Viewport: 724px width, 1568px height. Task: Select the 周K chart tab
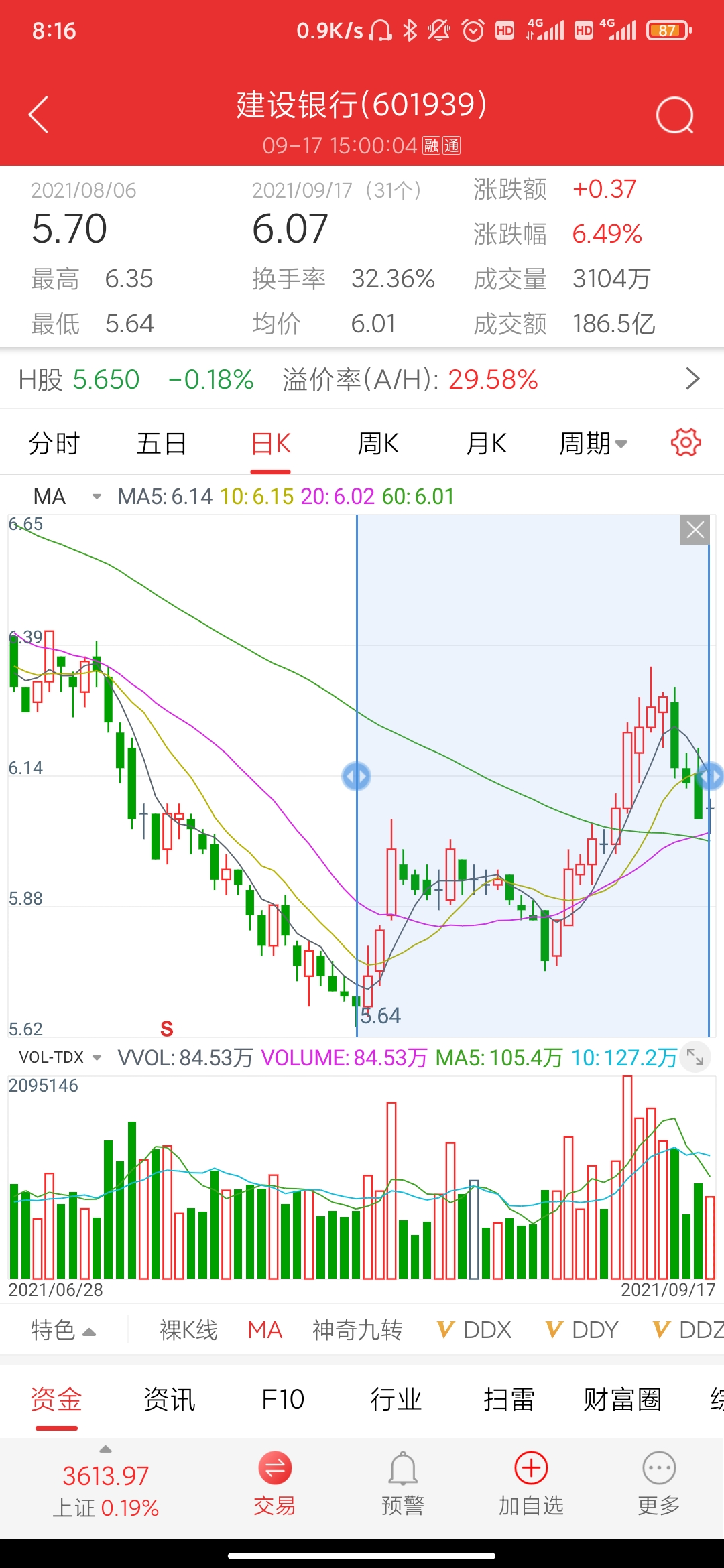(378, 444)
